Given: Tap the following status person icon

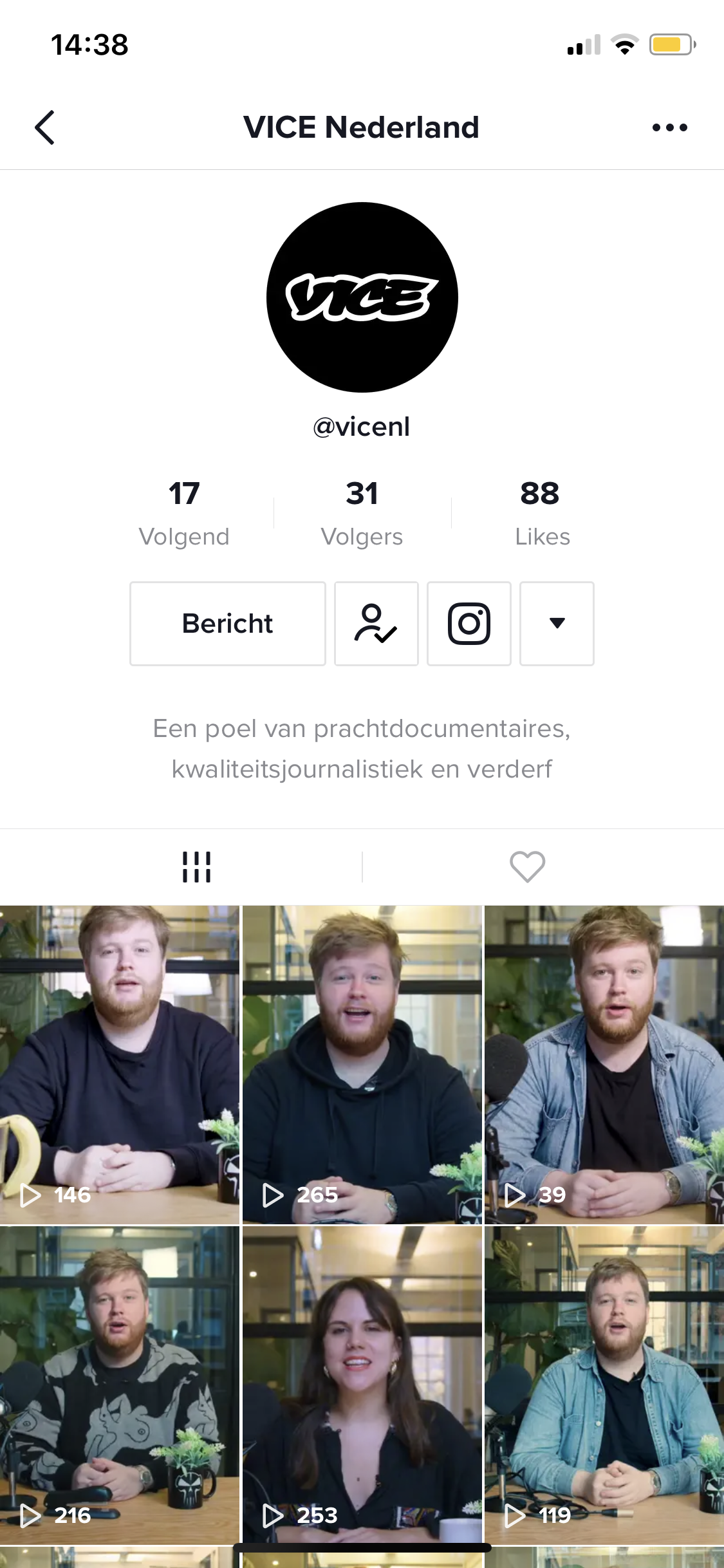Looking at the screenshot, I should pos(376,624).
